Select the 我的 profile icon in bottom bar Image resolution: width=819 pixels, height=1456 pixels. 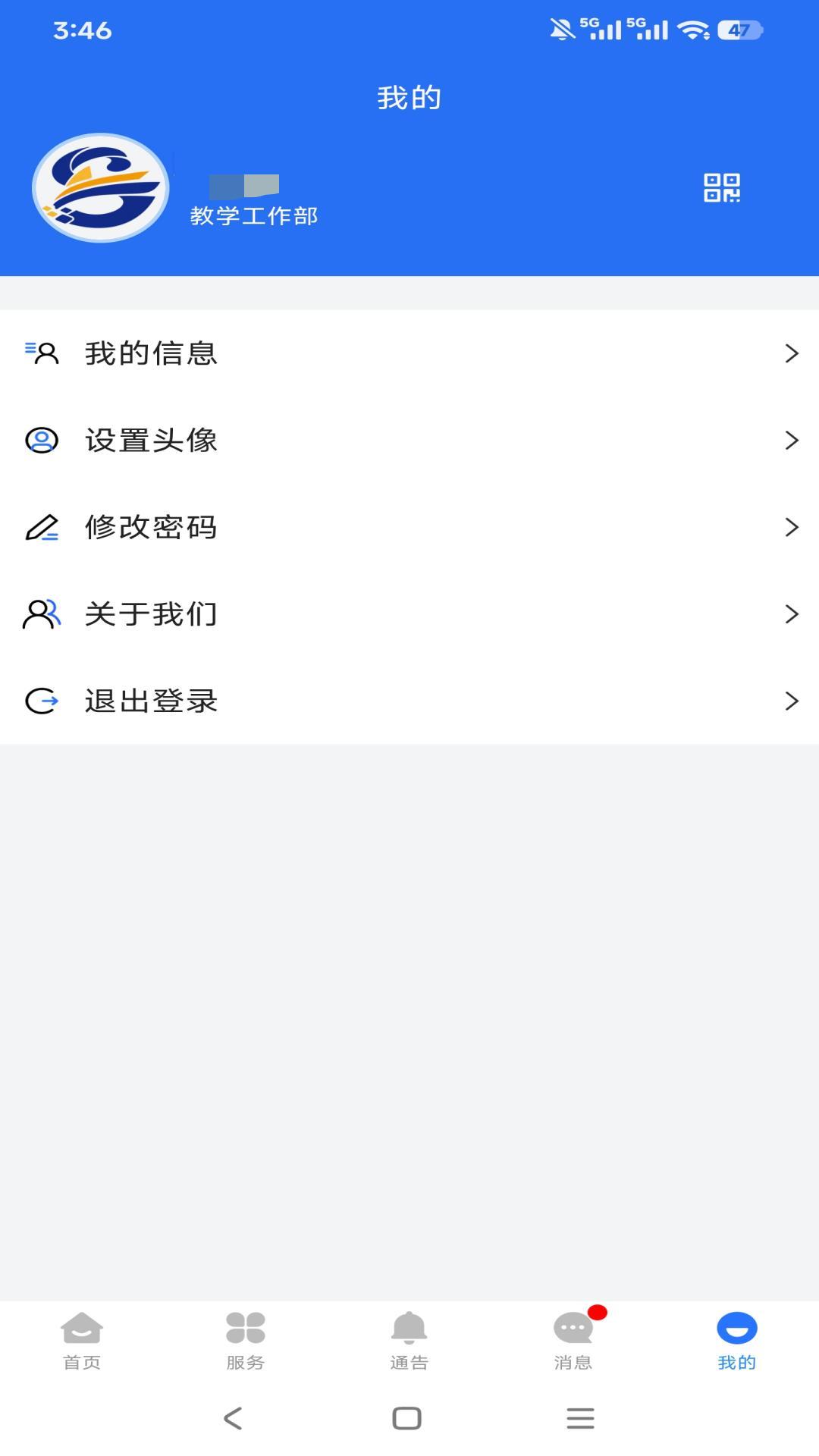click(x=736, y=1329)
